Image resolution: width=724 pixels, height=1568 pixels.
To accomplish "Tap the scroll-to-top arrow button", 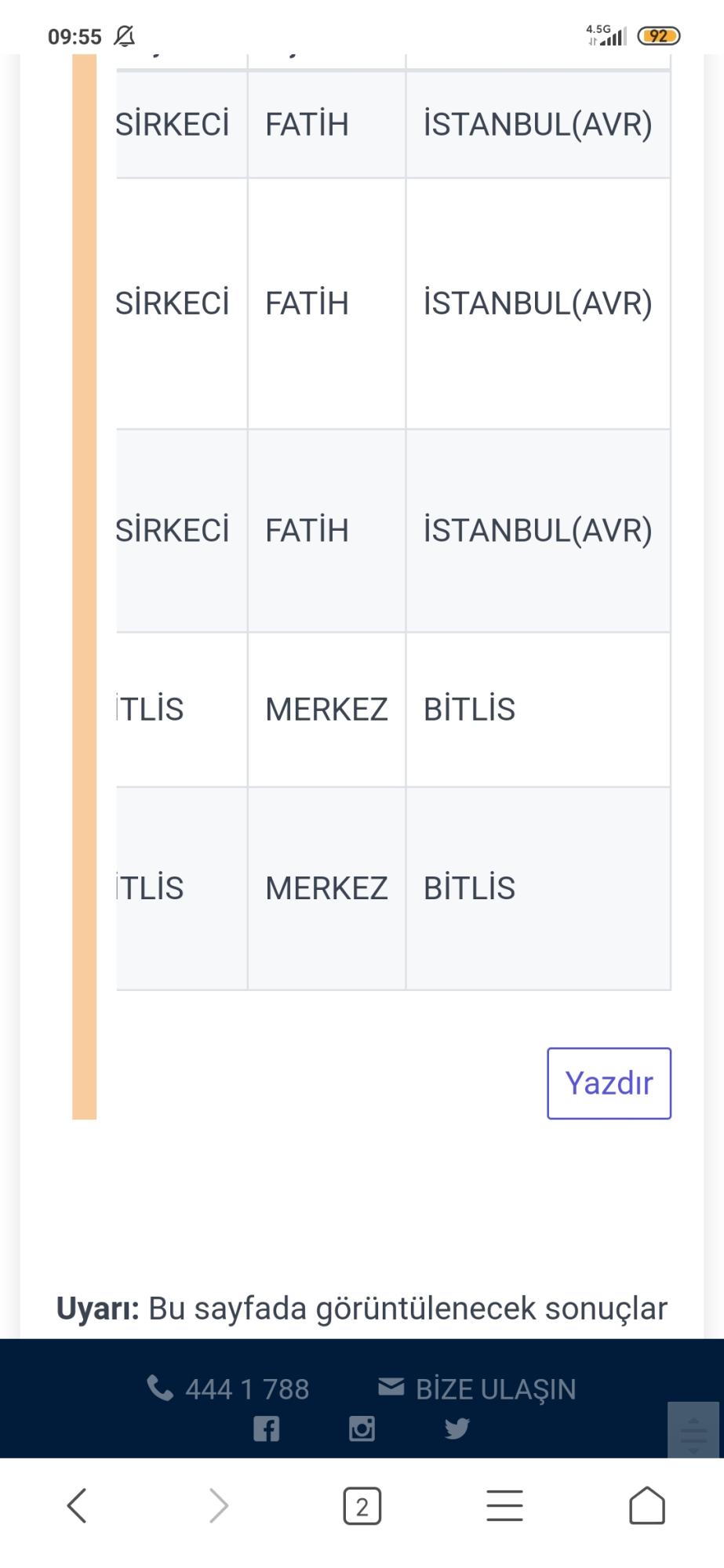I will point(693,1429).
